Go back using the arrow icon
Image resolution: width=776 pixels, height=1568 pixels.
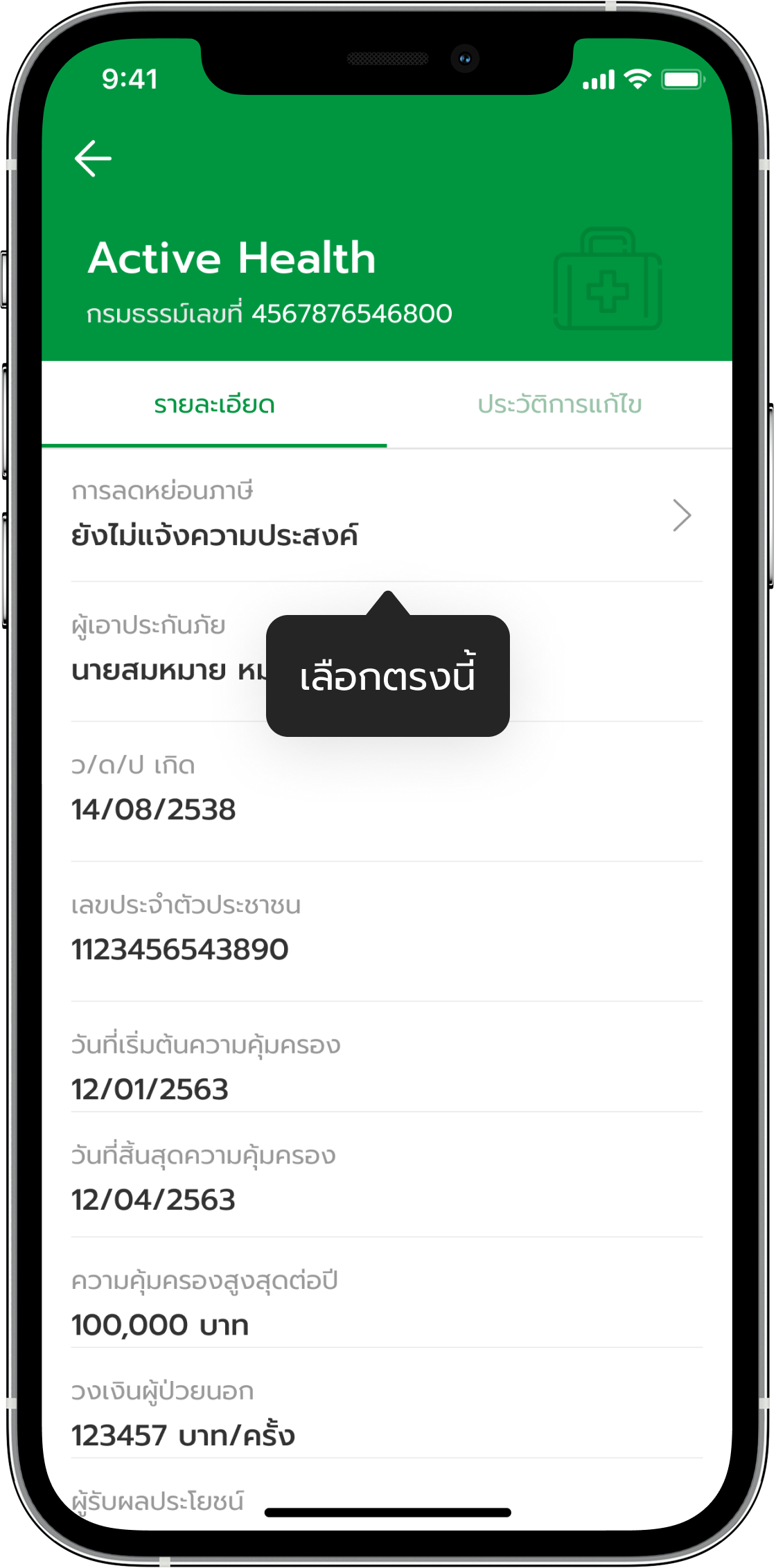93,159
